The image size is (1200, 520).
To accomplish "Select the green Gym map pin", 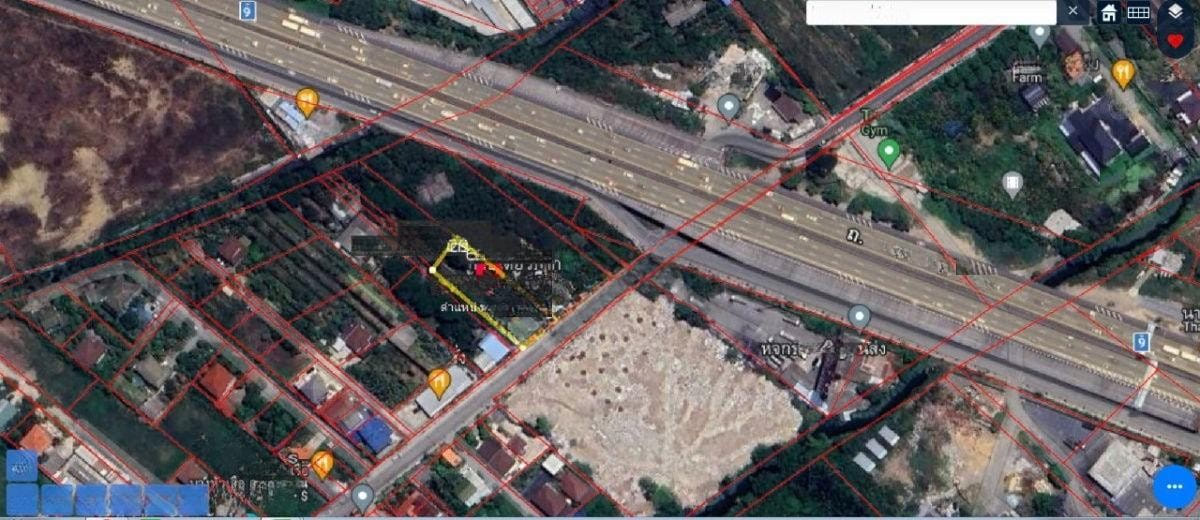I will pyautogui.click(x=888, y=153).
